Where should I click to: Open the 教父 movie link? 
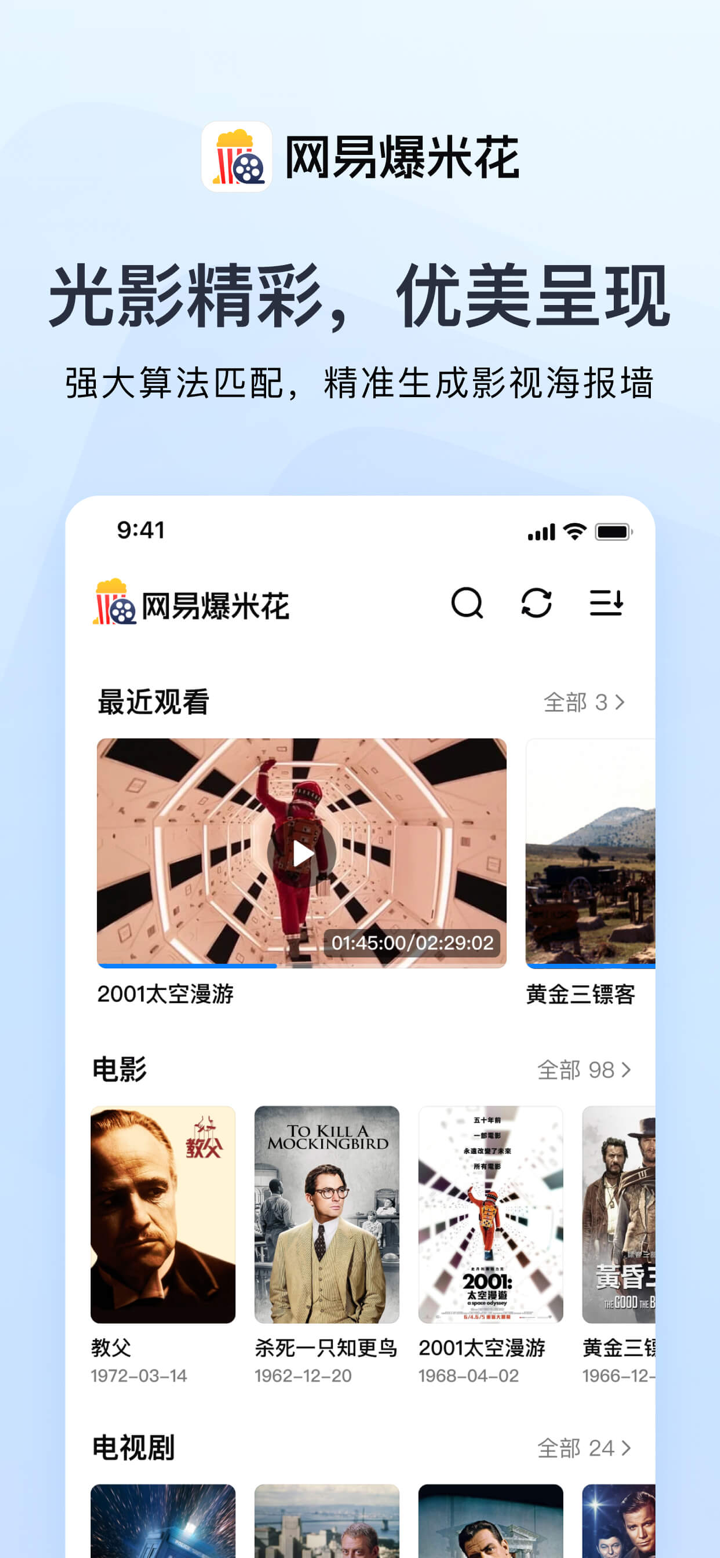(x=110, y=1347)
